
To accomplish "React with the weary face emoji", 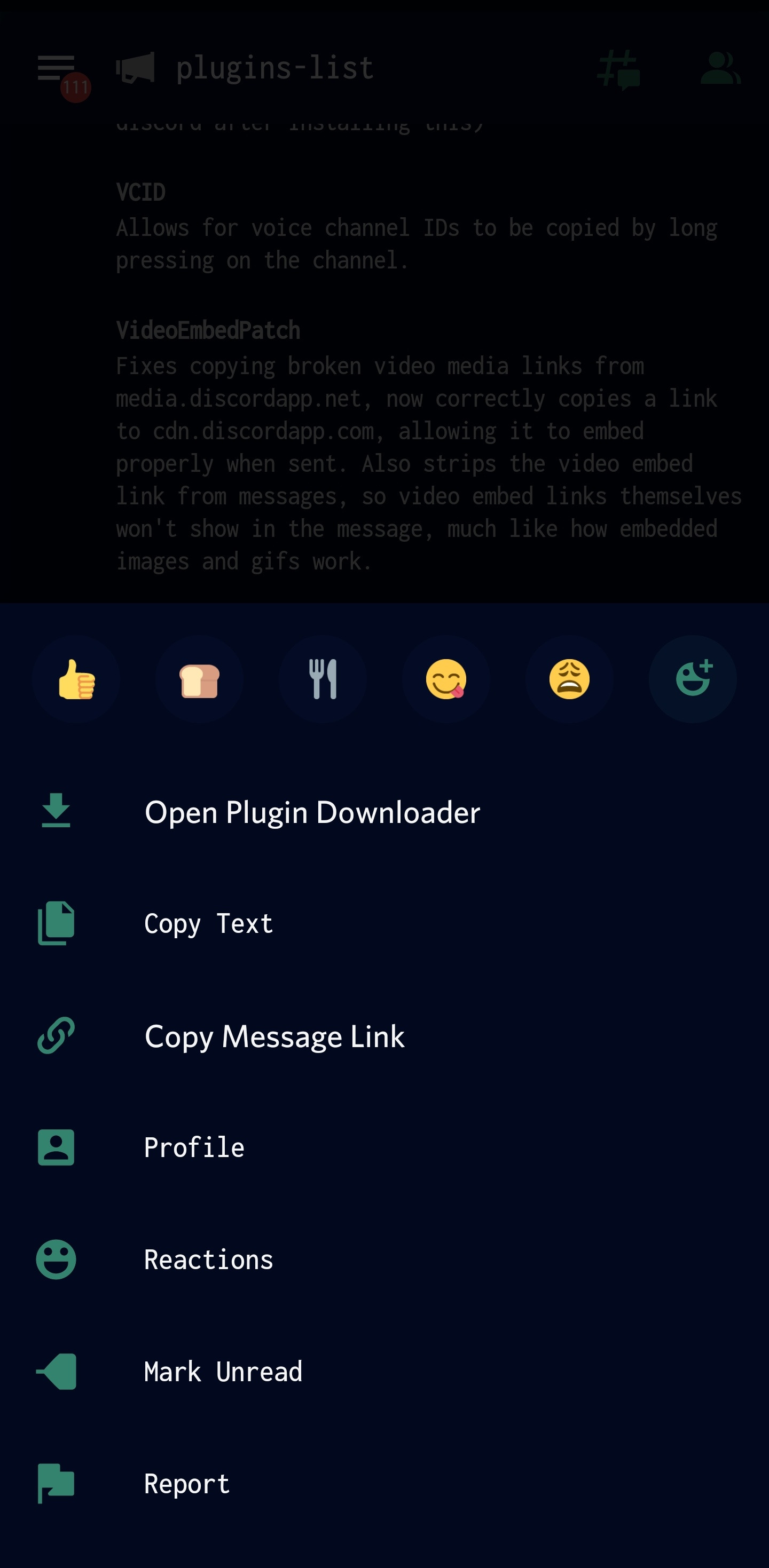I will [x=569, y=679].
